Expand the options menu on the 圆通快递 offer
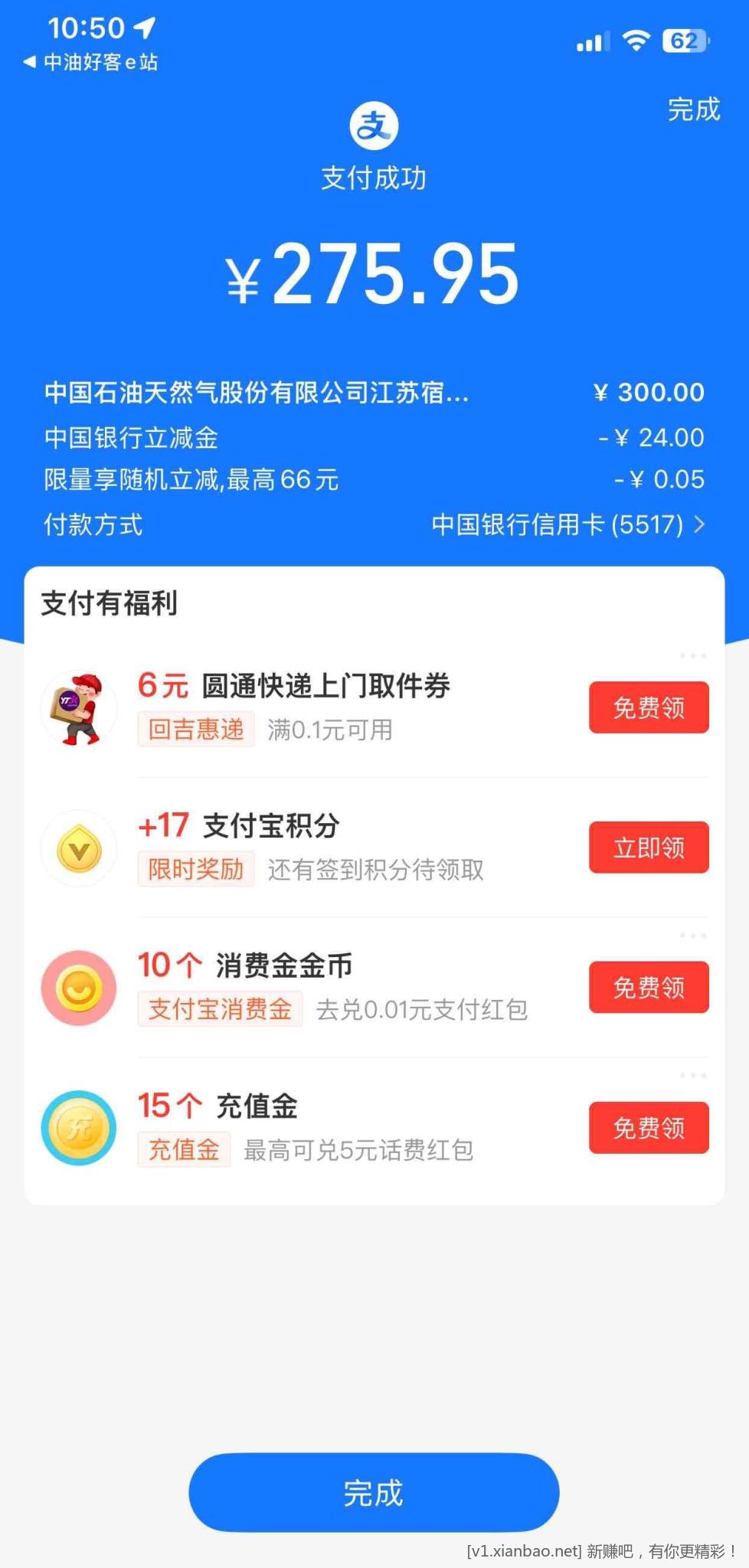The width and height of the screenshot is (749, 1568). pos(692,655)
